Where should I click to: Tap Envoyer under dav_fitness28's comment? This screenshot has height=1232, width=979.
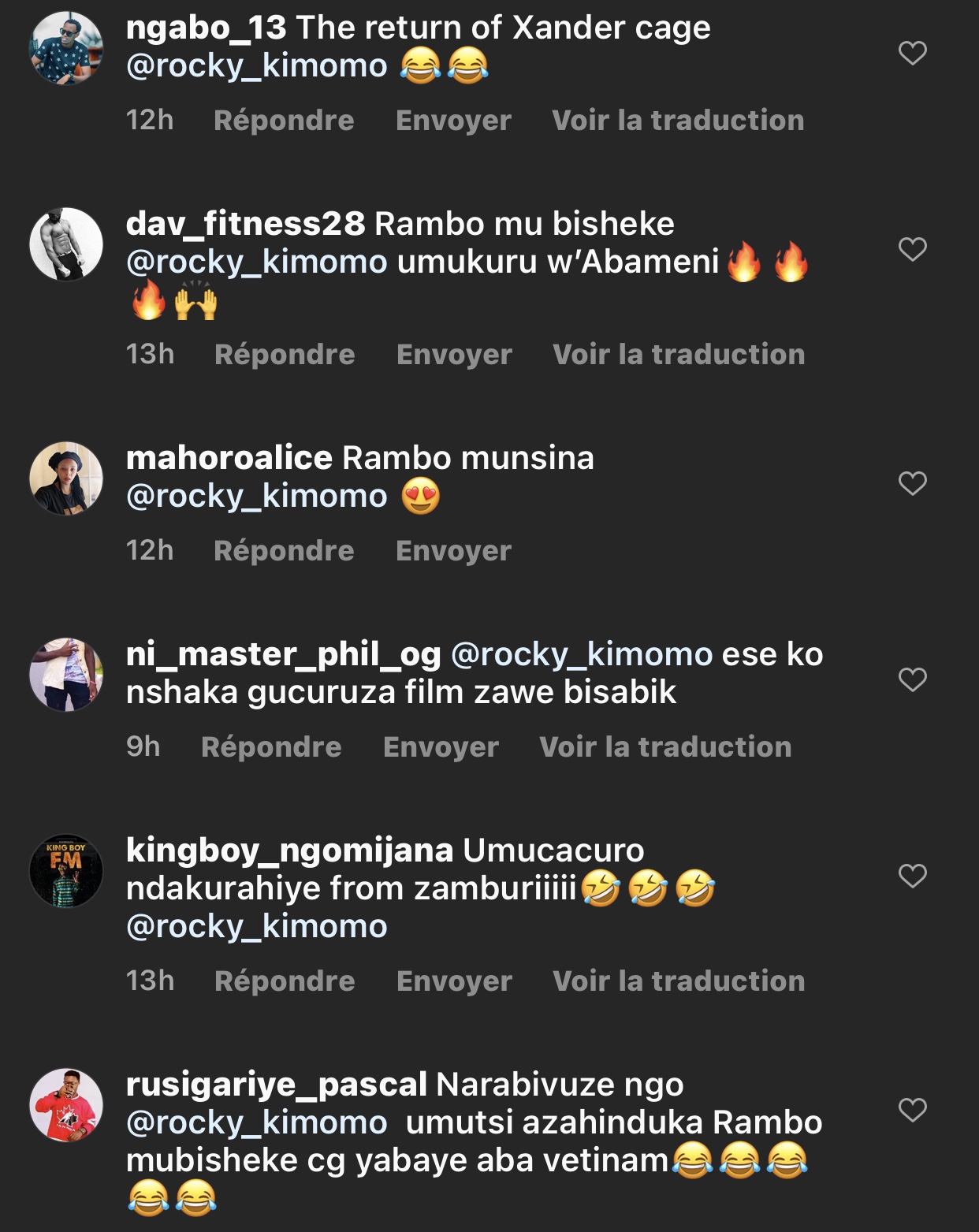click(454, 355)
